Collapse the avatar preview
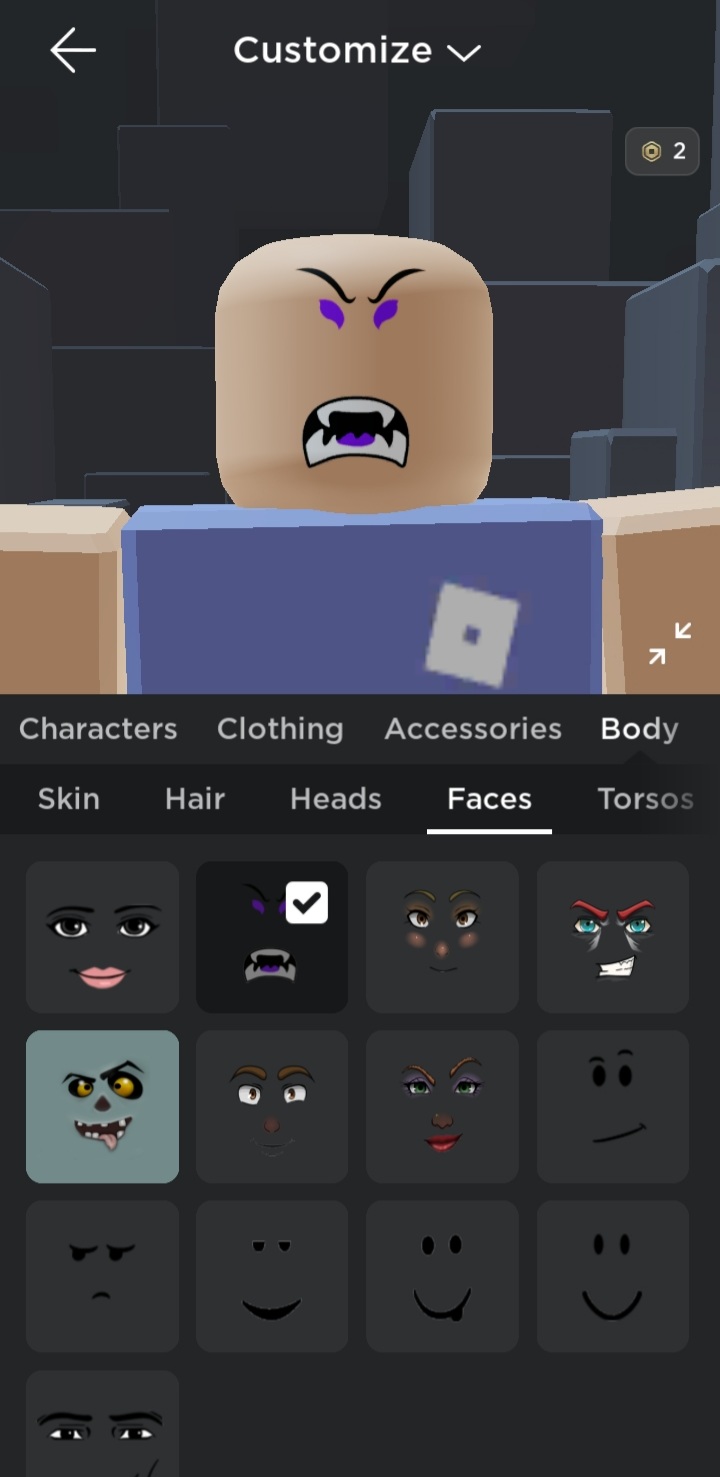 [x=669, y=643]
